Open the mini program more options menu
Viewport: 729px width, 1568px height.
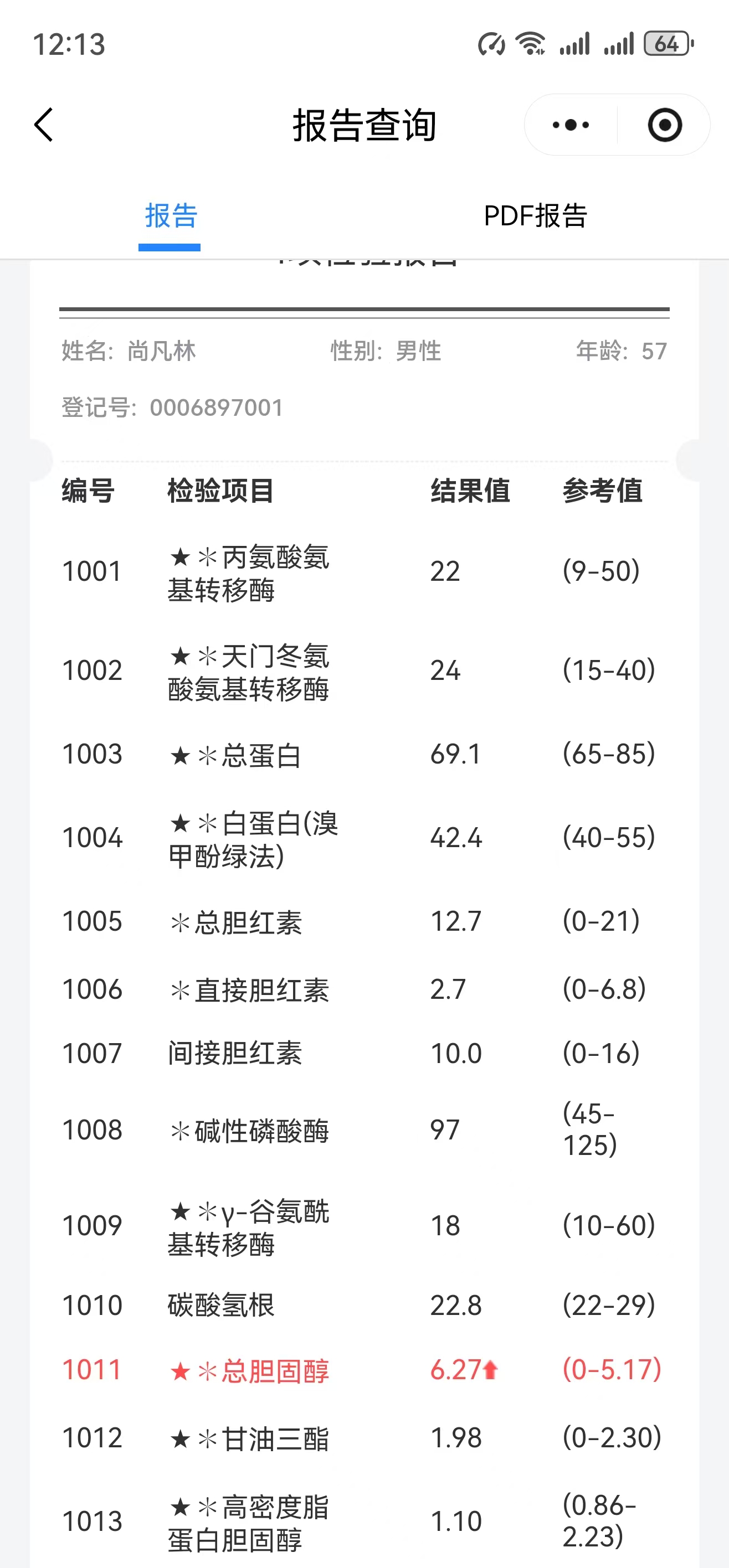pyautogui.click(x=570, y=125)
